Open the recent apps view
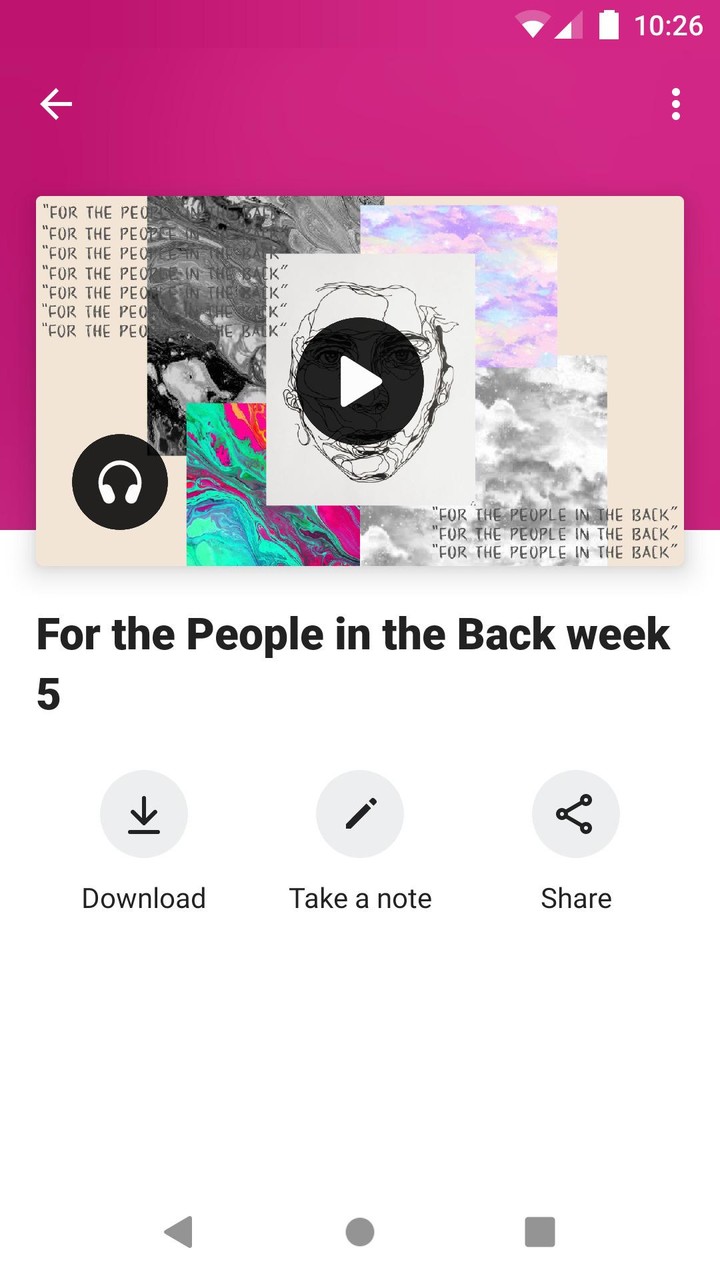720x1280 pixels. pyautogui.click(x=540, y=1232)
